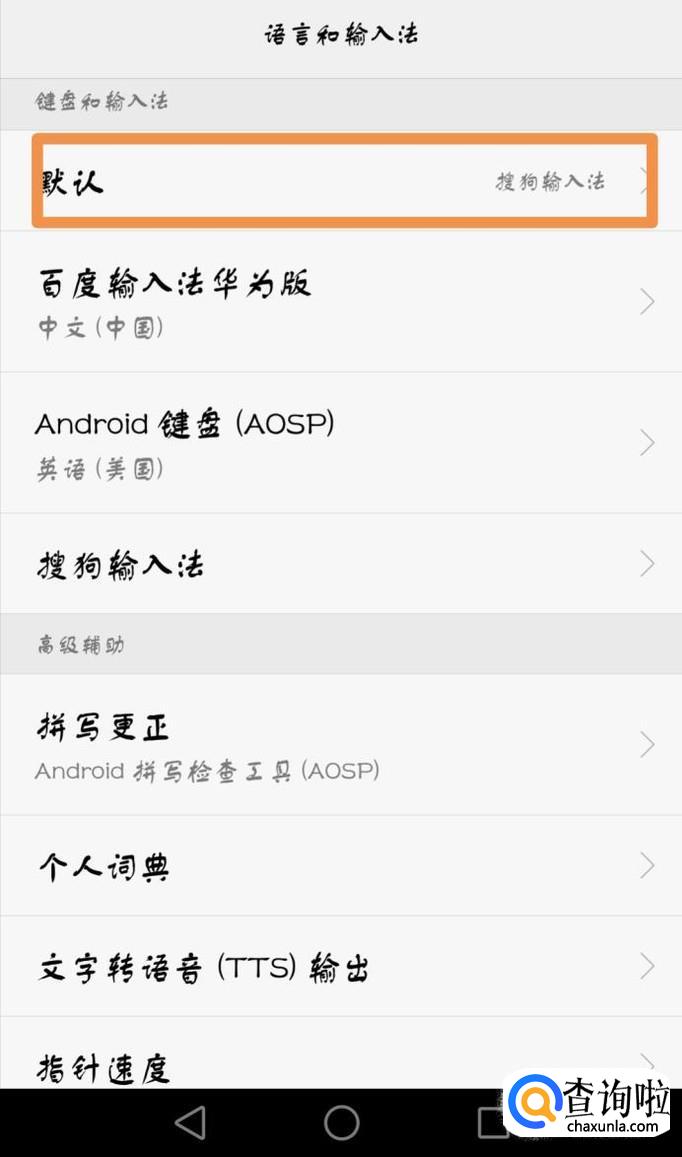
Task: Open 指针速度 pointer speed
Action: pos(341,1052)
